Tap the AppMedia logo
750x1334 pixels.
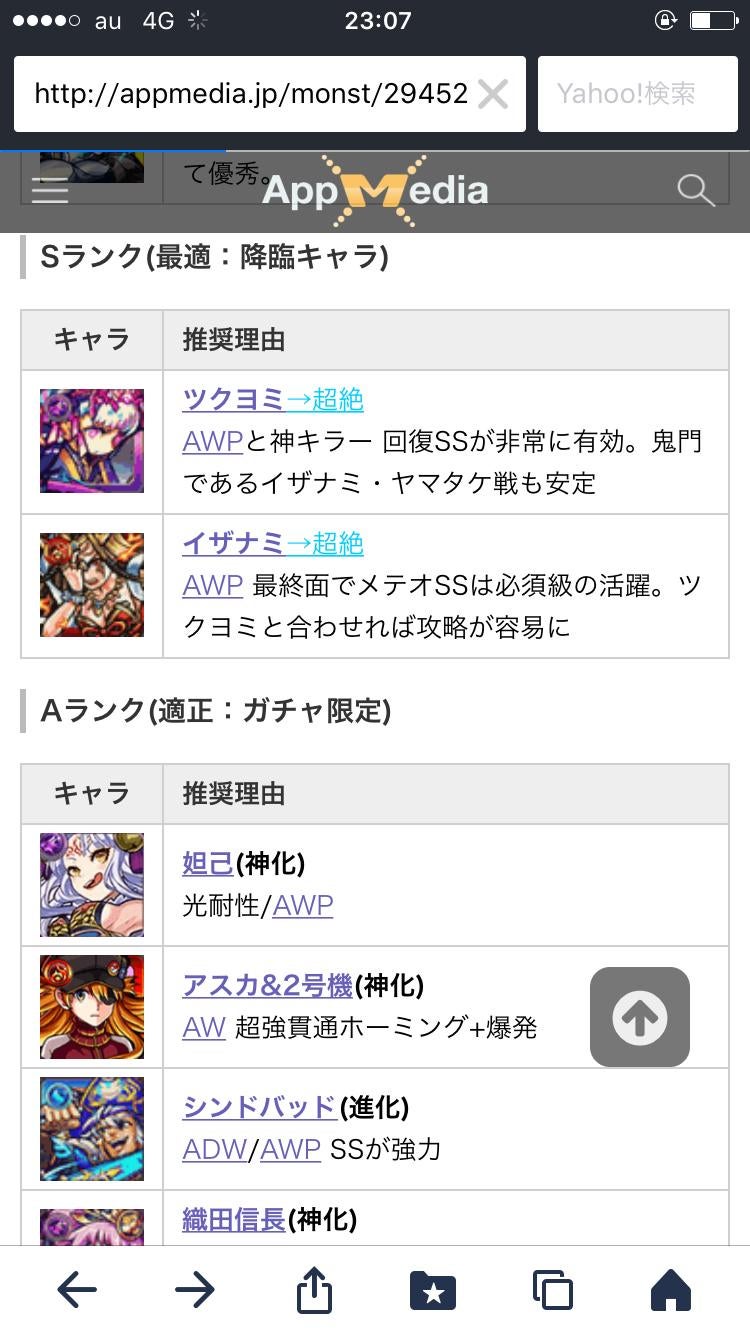point(375,188)
